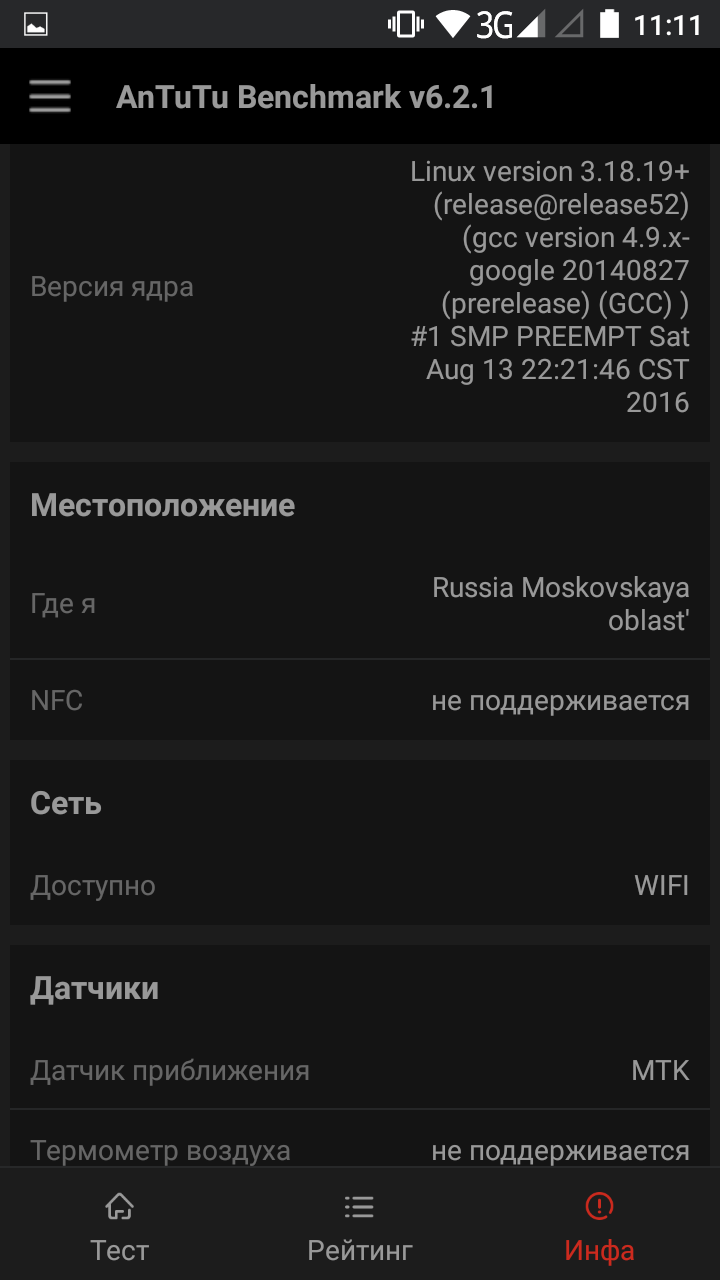Open the hamburger drawer menu
The image size is (720, 1280).
49,96
